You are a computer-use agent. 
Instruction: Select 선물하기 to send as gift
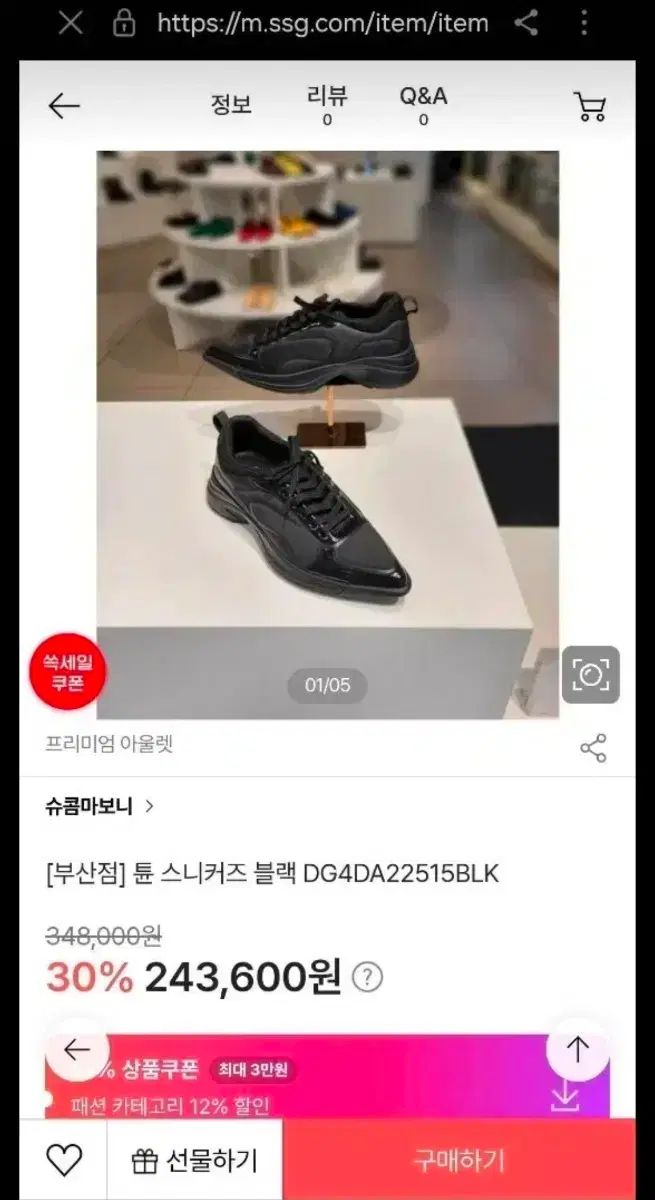pos(195,1160)
